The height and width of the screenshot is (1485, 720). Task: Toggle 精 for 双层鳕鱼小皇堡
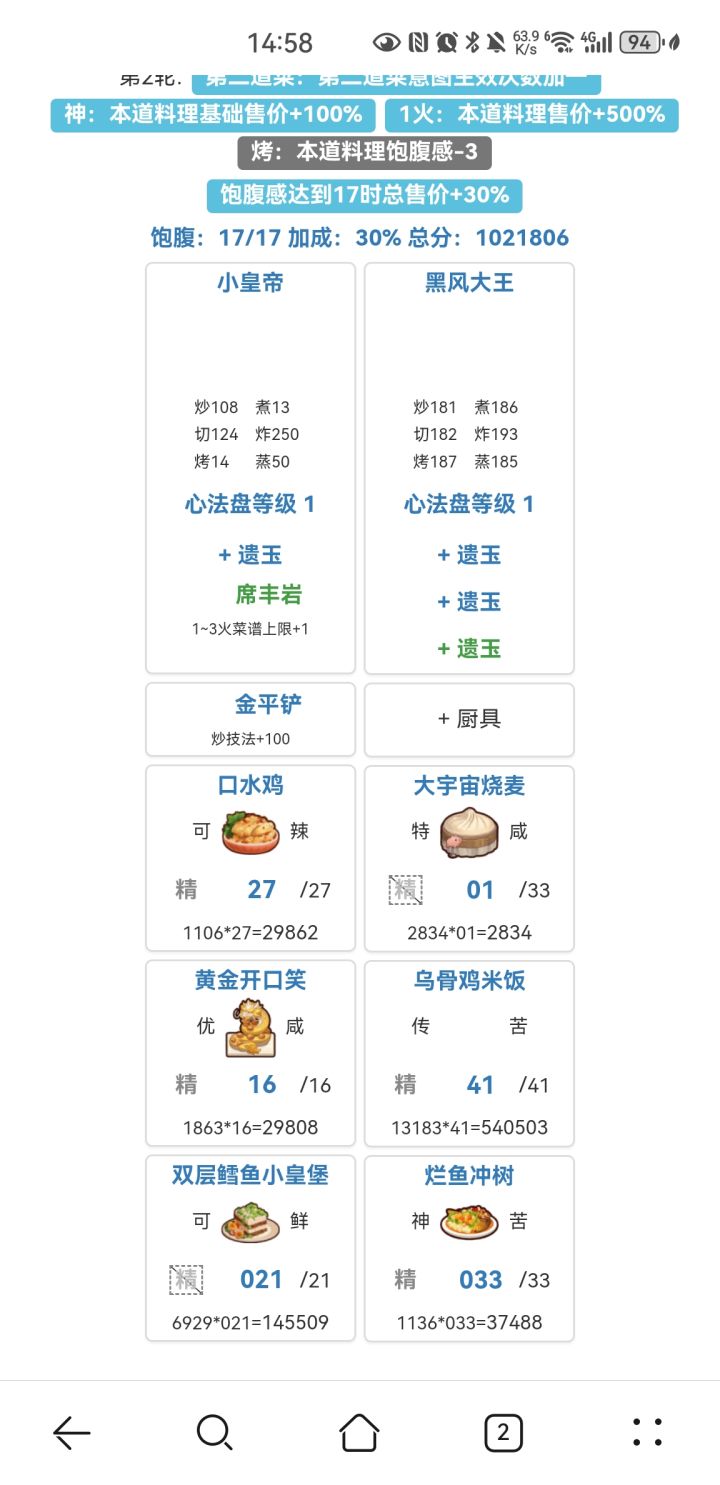(x=186, y=1280)
